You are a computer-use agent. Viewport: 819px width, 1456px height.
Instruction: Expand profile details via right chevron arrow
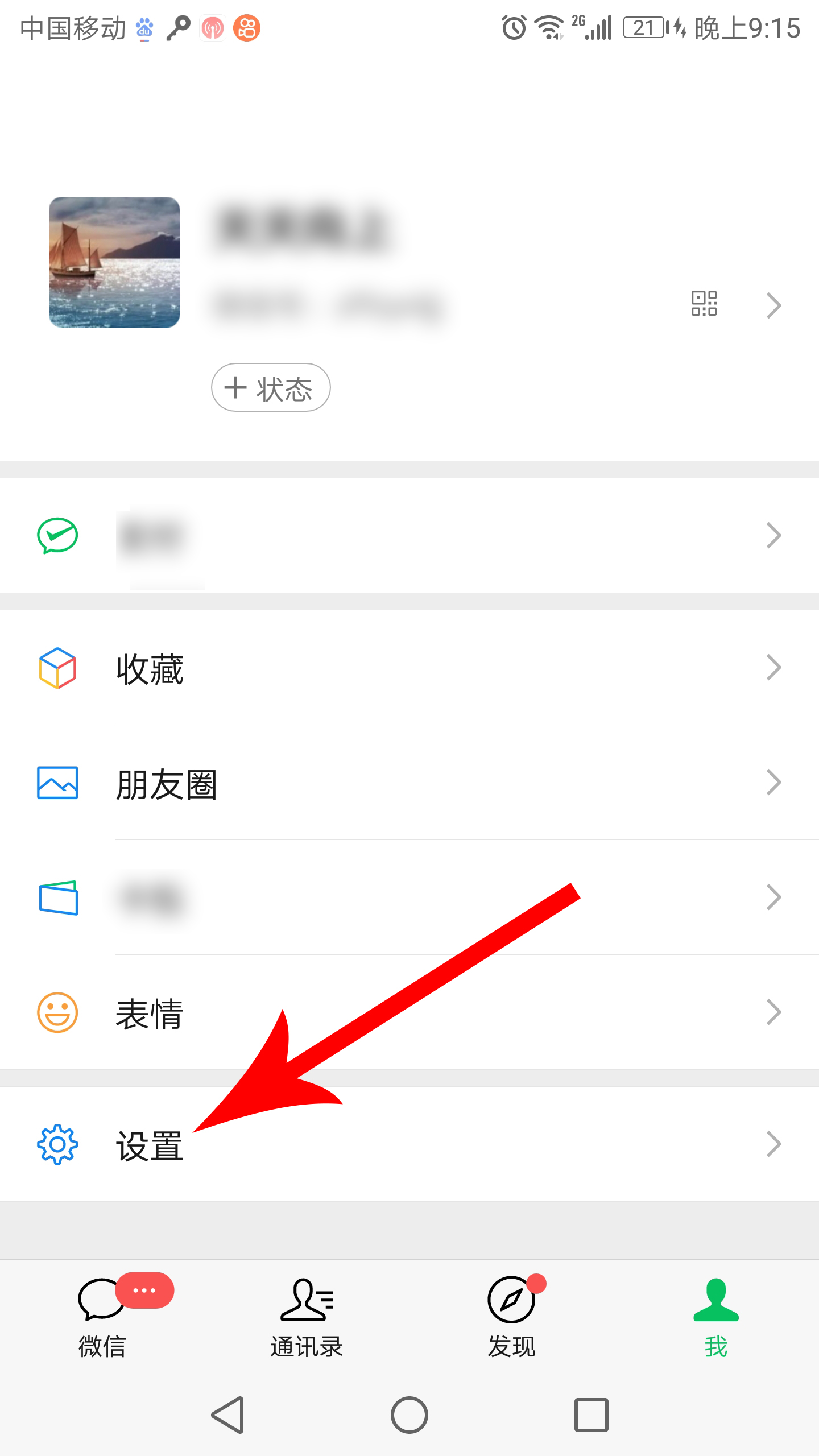click(775, 305)
